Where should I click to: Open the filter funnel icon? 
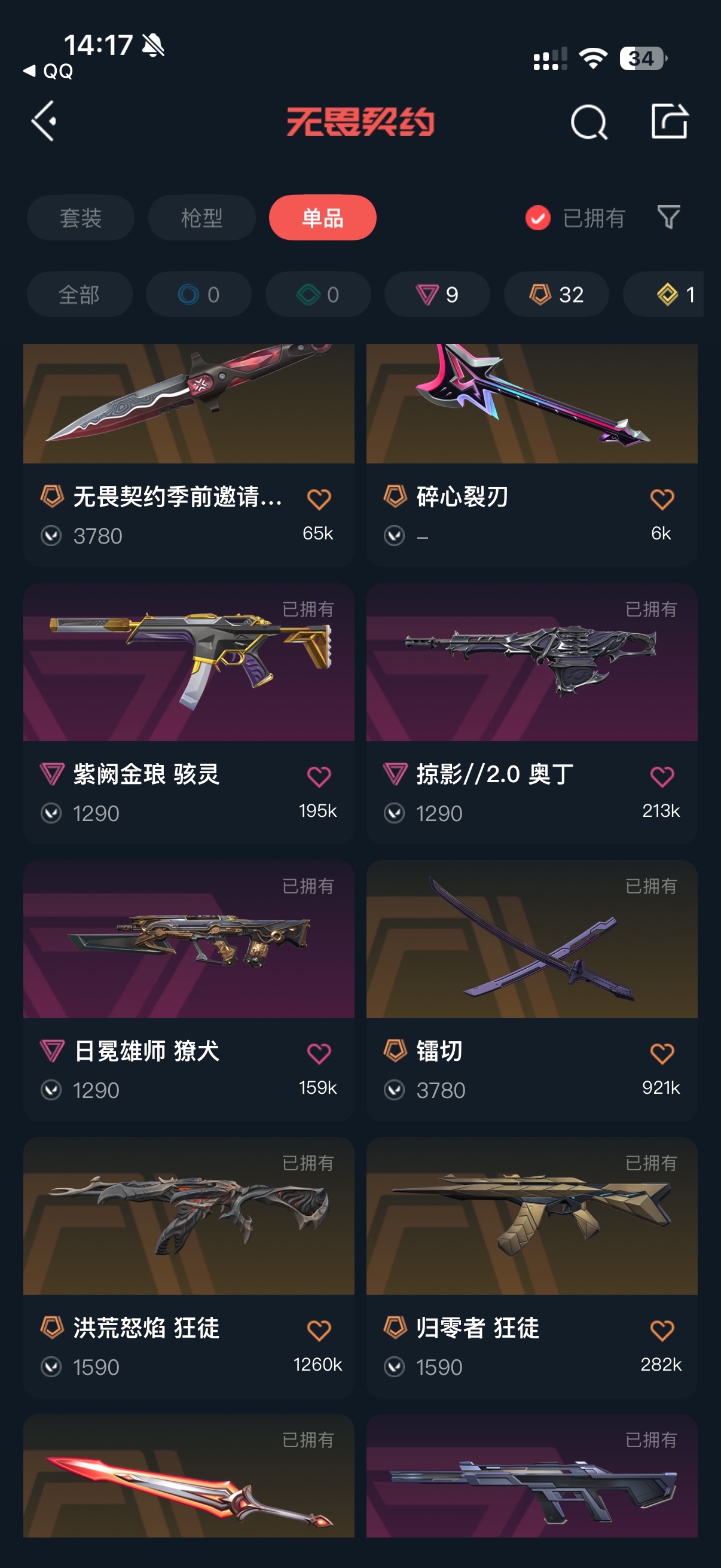click(x=668, y=217)
